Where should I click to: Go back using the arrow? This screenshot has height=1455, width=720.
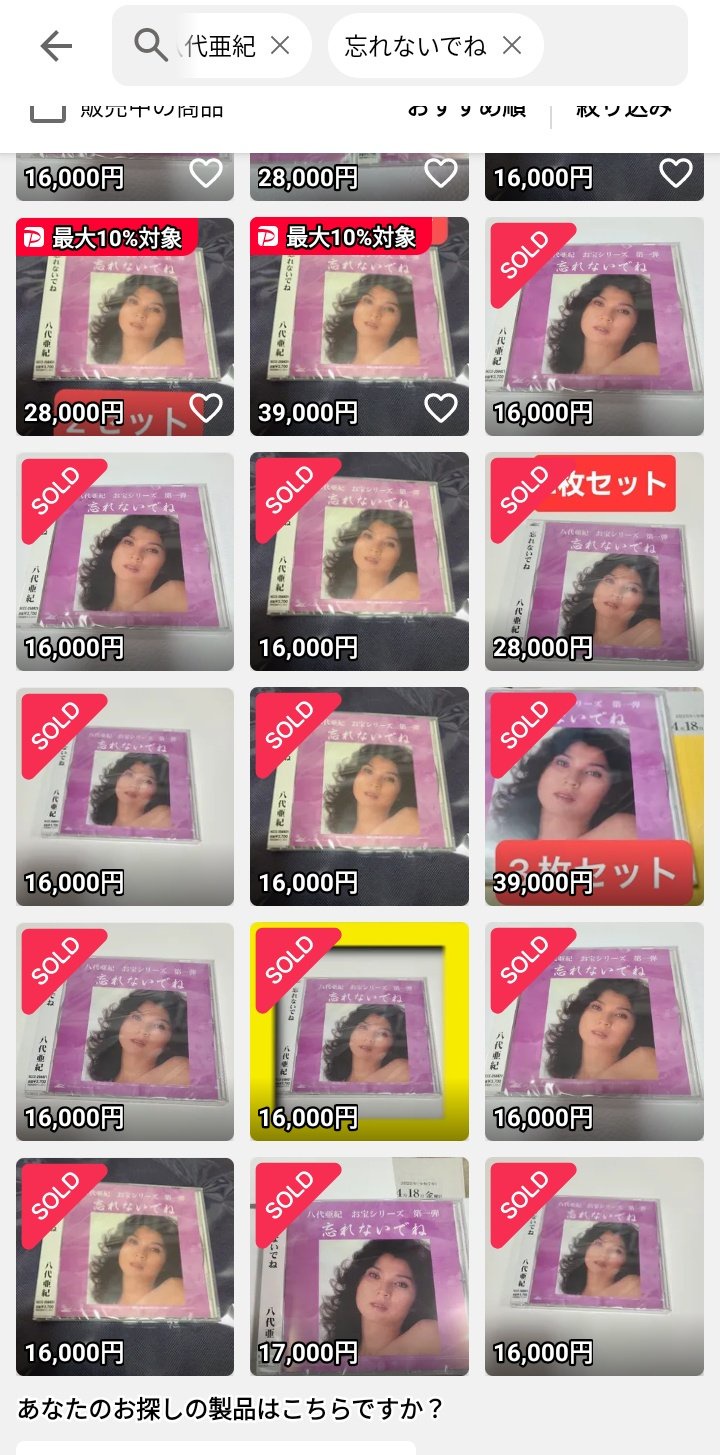[56, 46]
